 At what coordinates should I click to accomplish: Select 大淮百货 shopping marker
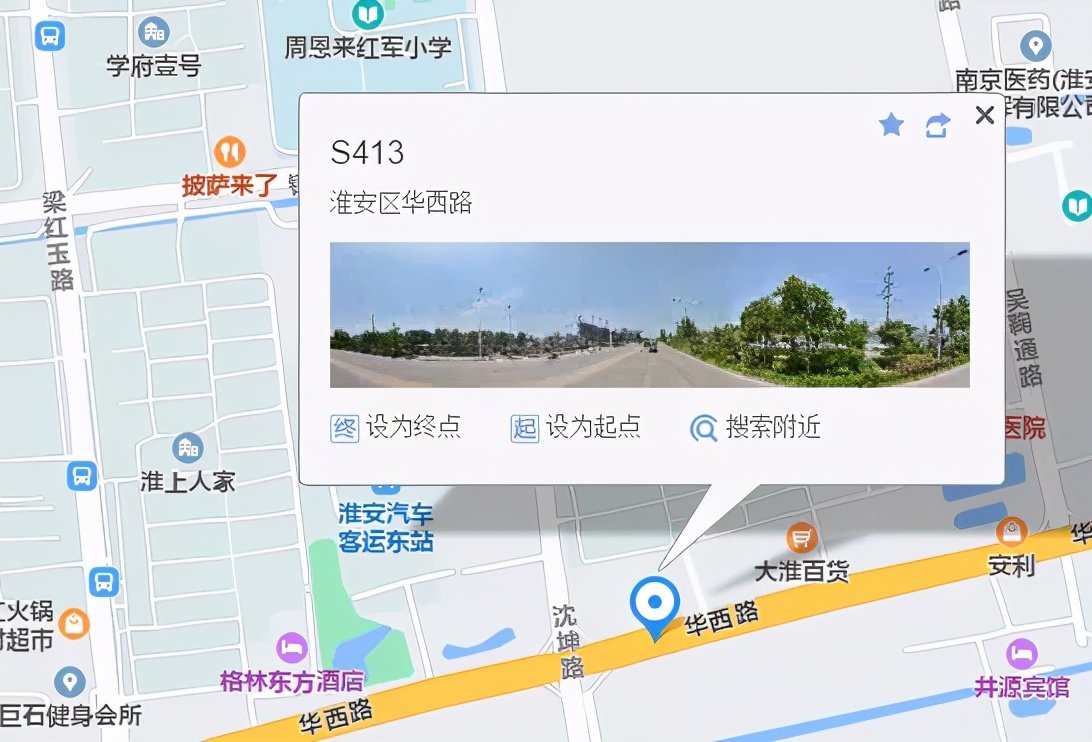click(x=800, y=539)
